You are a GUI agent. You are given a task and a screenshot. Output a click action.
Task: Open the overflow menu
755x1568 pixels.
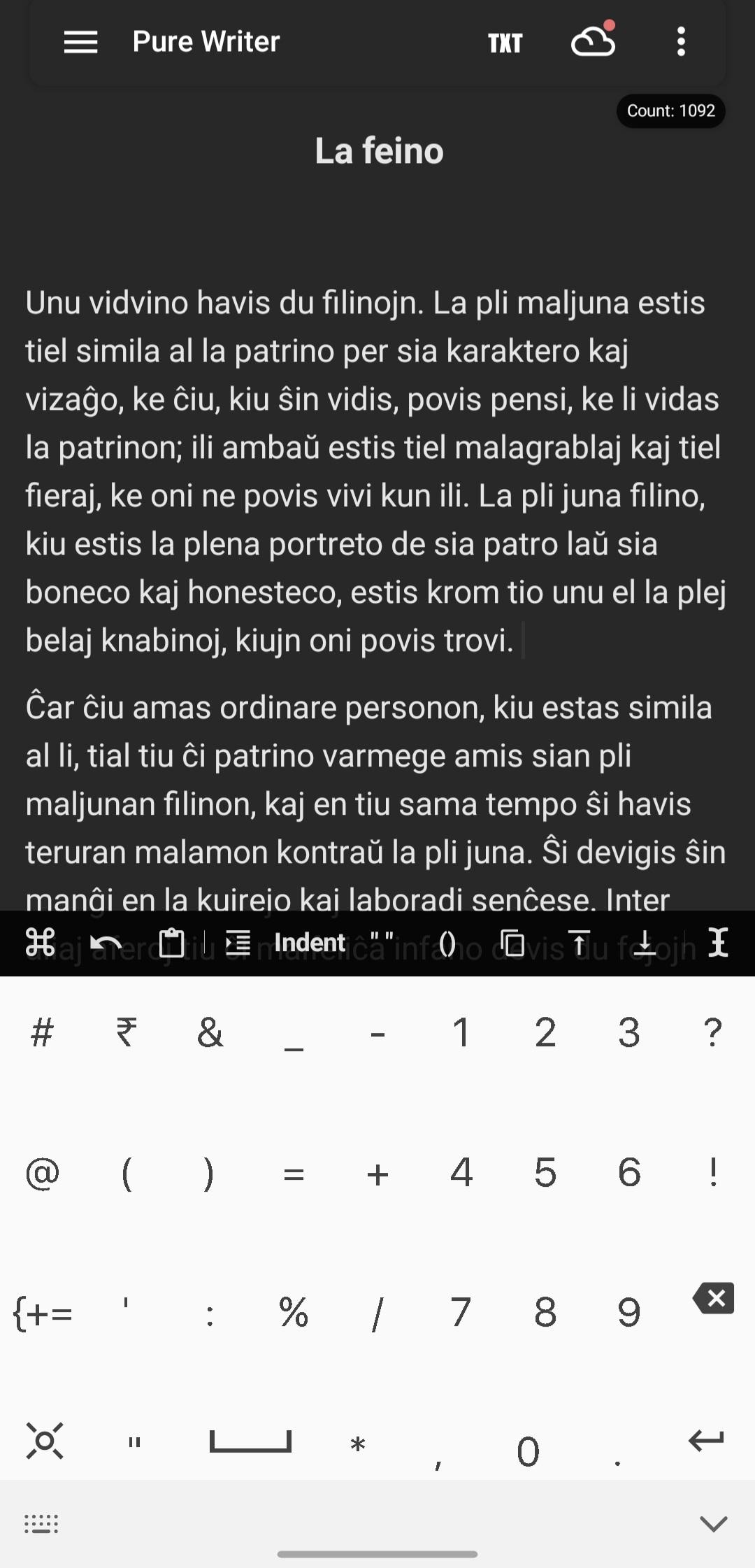pyautogui.click(x=681, y=42)
